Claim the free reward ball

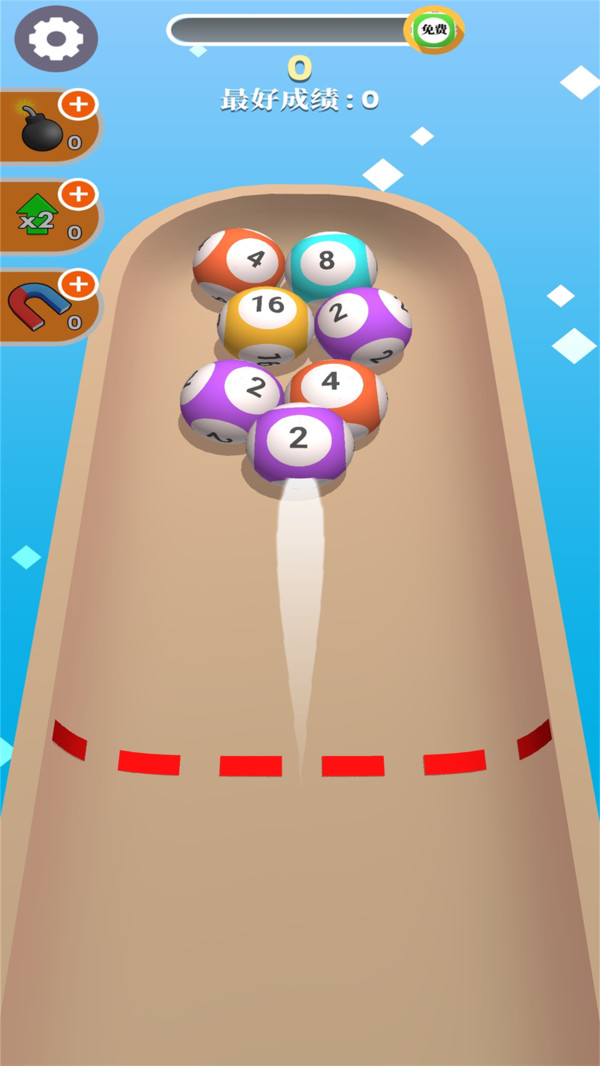(433, 30)
